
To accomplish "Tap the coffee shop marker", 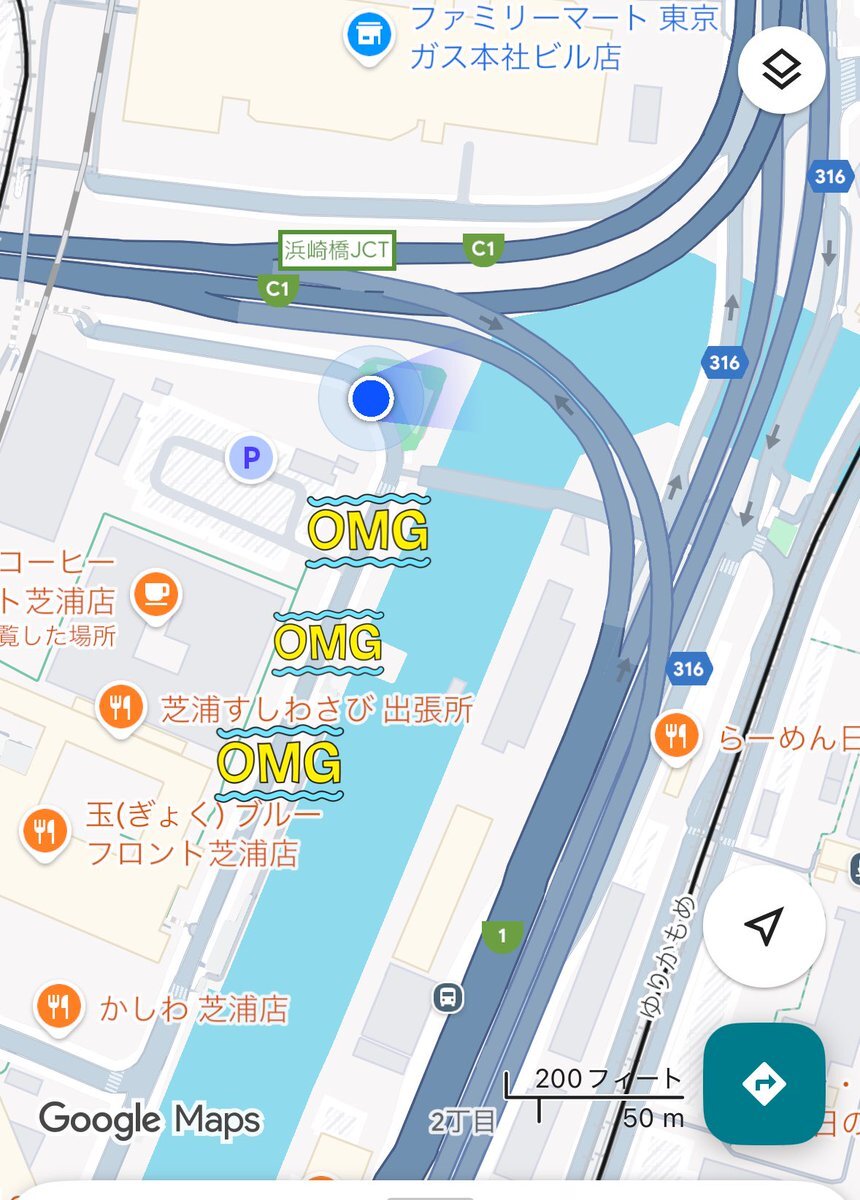I will (155, 595).
